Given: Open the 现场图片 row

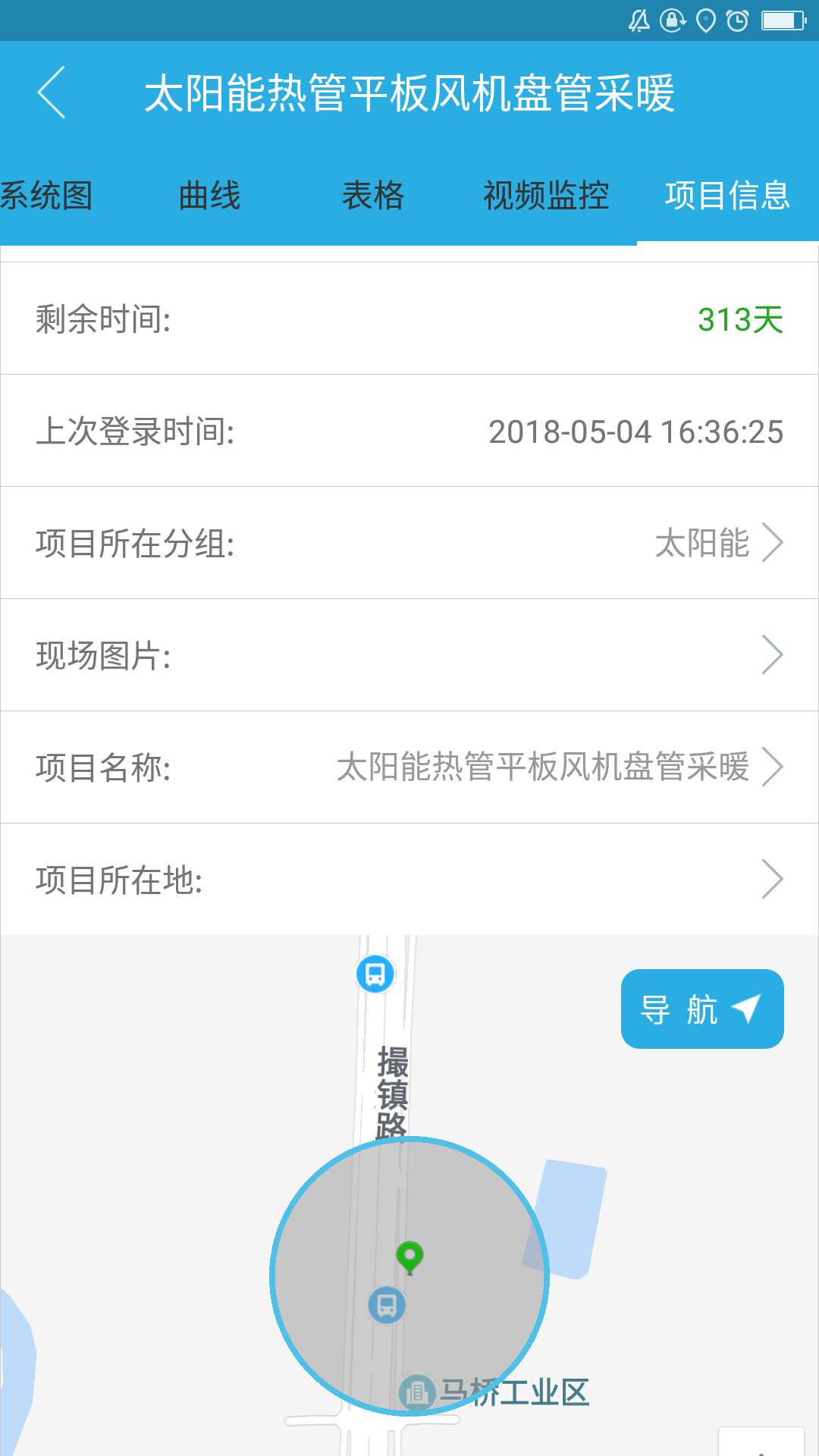Looking at the screenshot, I should 409,655.
